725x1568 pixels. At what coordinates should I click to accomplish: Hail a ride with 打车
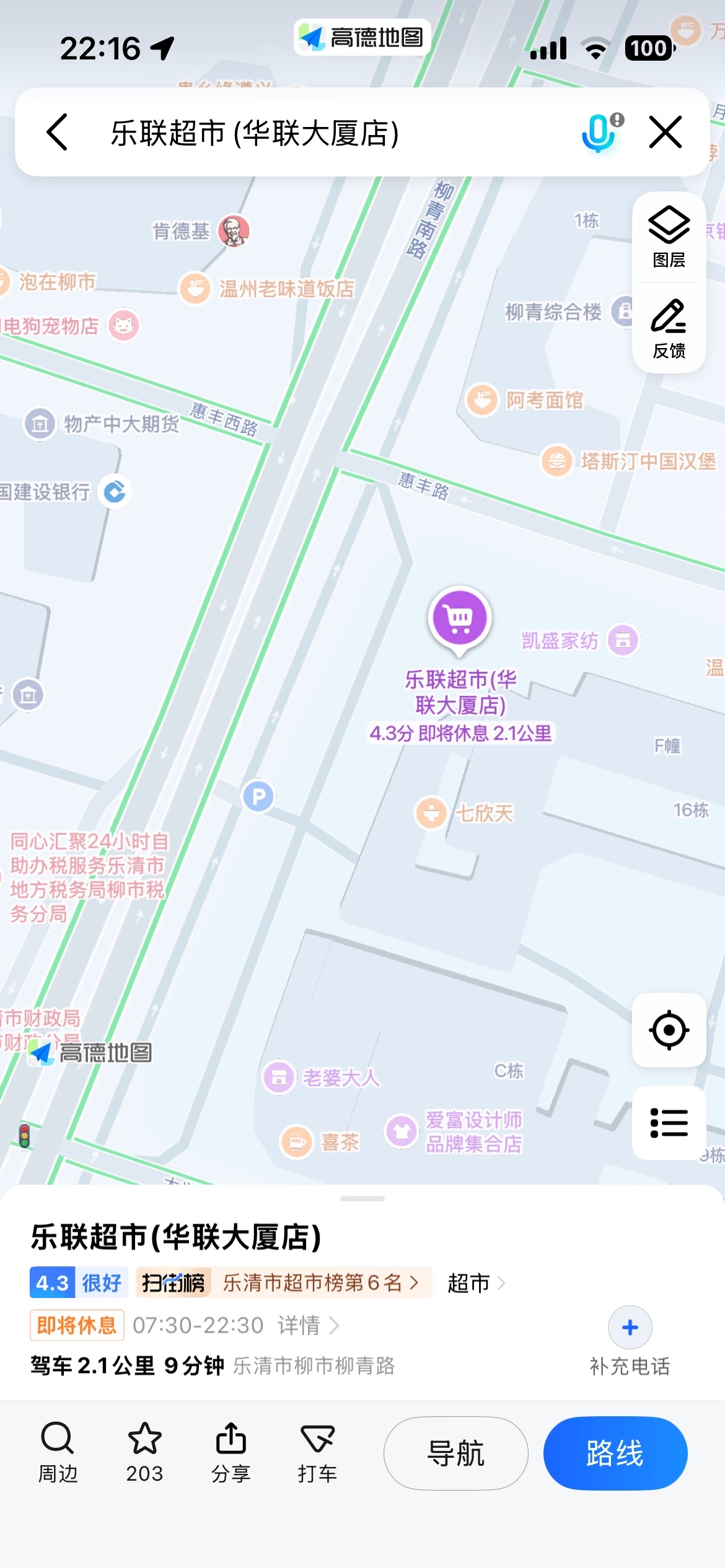pyautogui.click(x=317, y=1452)
